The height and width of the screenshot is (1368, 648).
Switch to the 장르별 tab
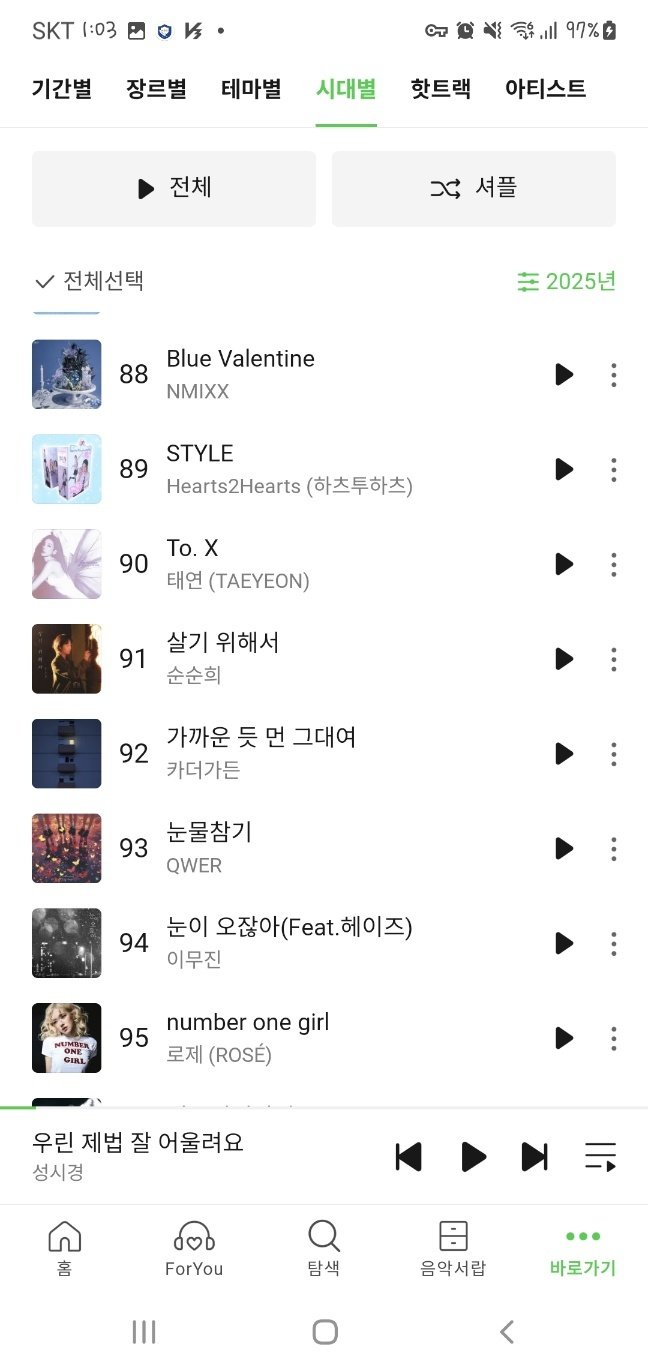click(x=156, y=89)
